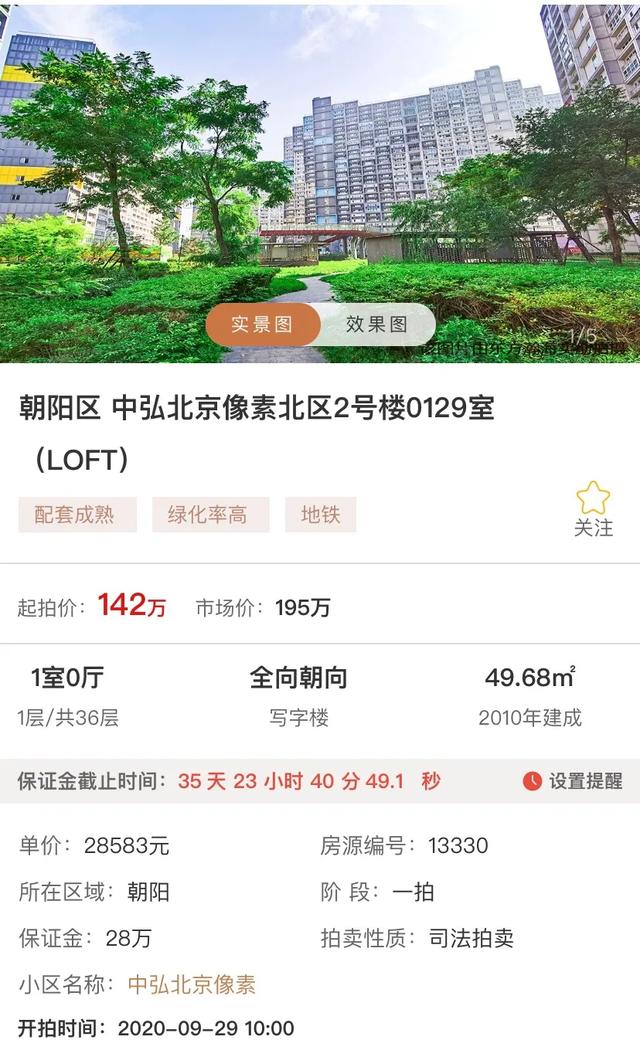Tap the 绿化率高 tag
640x1057 pixels.
click(207, 515)
